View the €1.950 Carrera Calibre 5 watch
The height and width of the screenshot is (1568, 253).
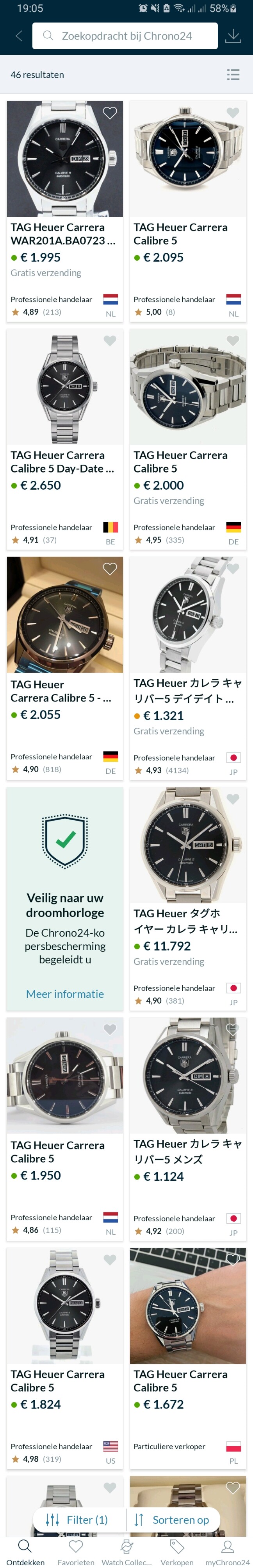[x=65, y=1126]
